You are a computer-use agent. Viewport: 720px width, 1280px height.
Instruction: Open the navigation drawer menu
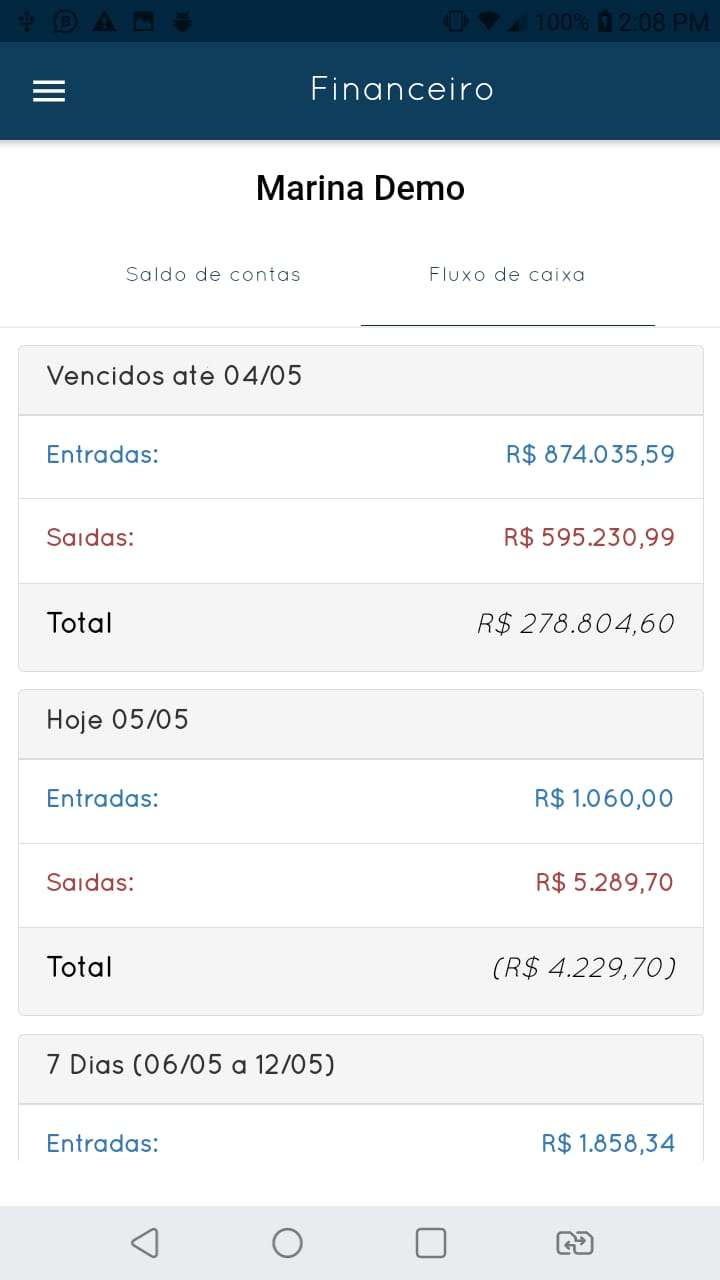(48, 91)
